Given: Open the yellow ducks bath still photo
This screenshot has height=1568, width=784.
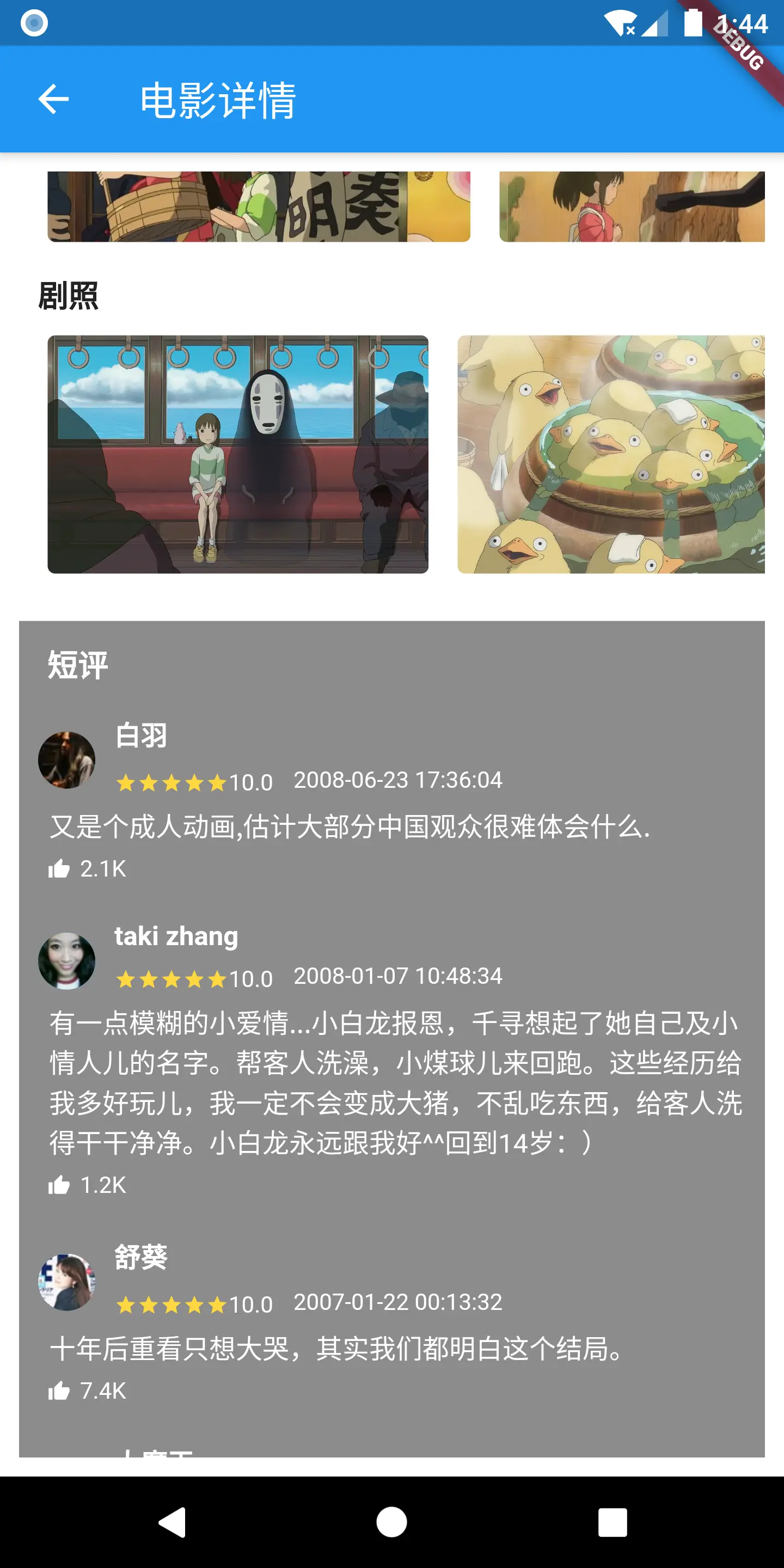Looking at the screenshot, I should click(x=611, y=454).
